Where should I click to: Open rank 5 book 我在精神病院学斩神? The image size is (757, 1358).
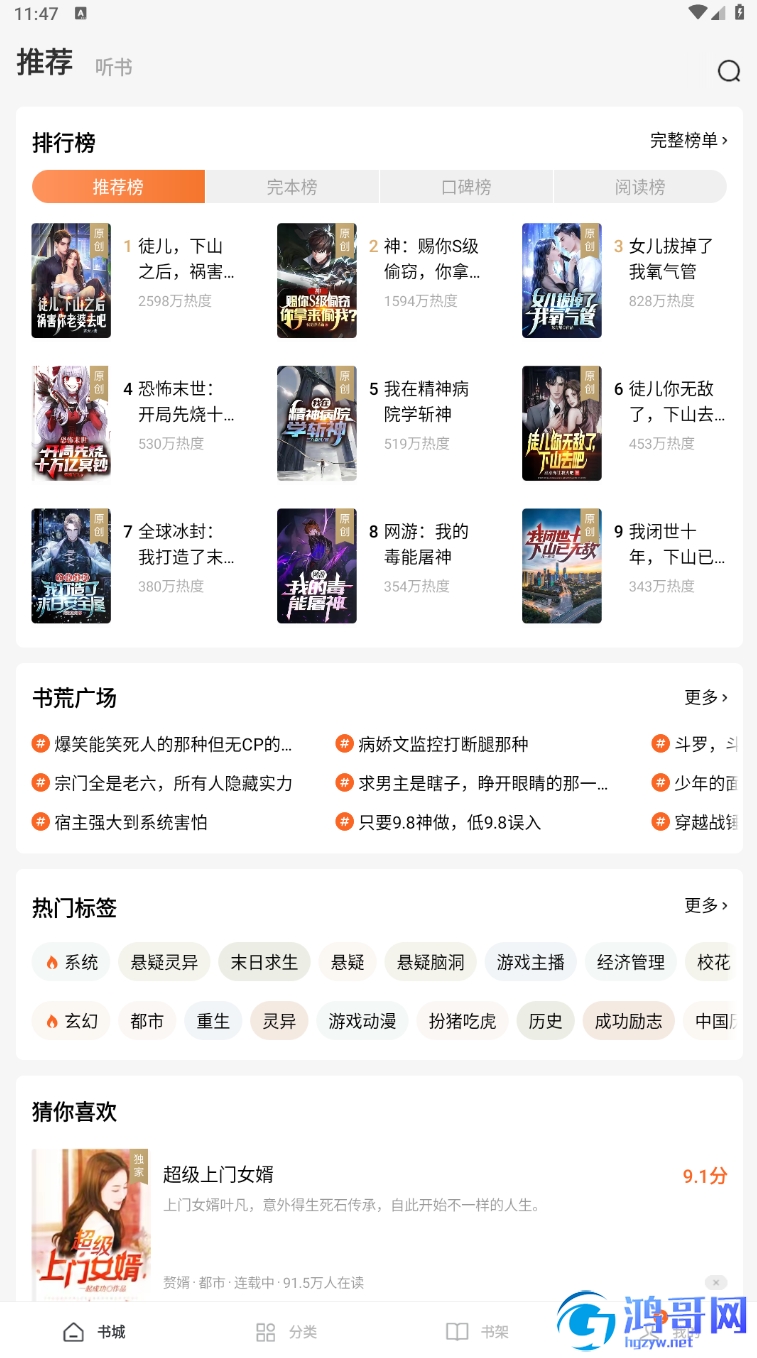point(379,423)
